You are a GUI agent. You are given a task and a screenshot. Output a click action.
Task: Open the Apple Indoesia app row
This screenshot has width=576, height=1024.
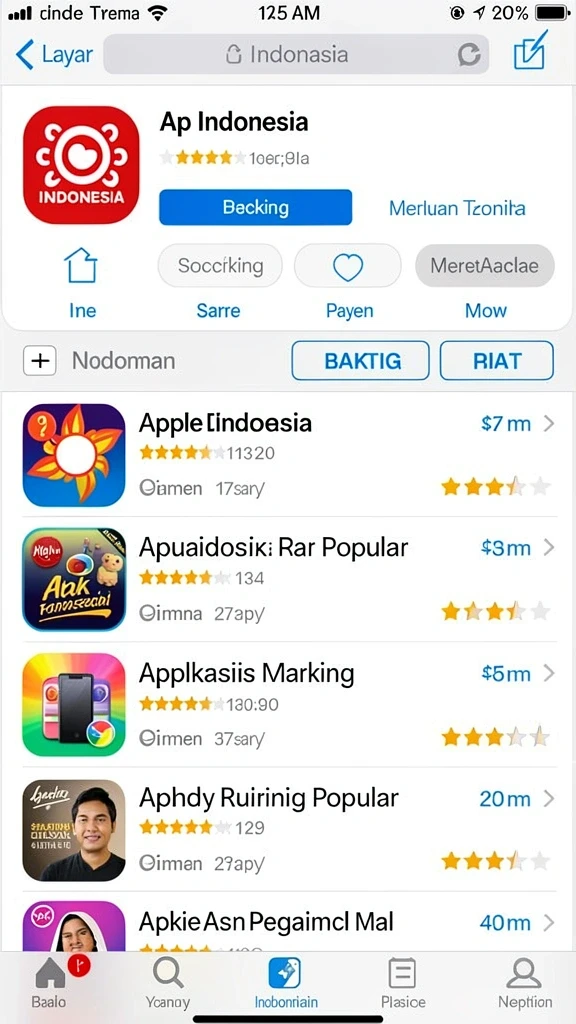tap(288, 455)
